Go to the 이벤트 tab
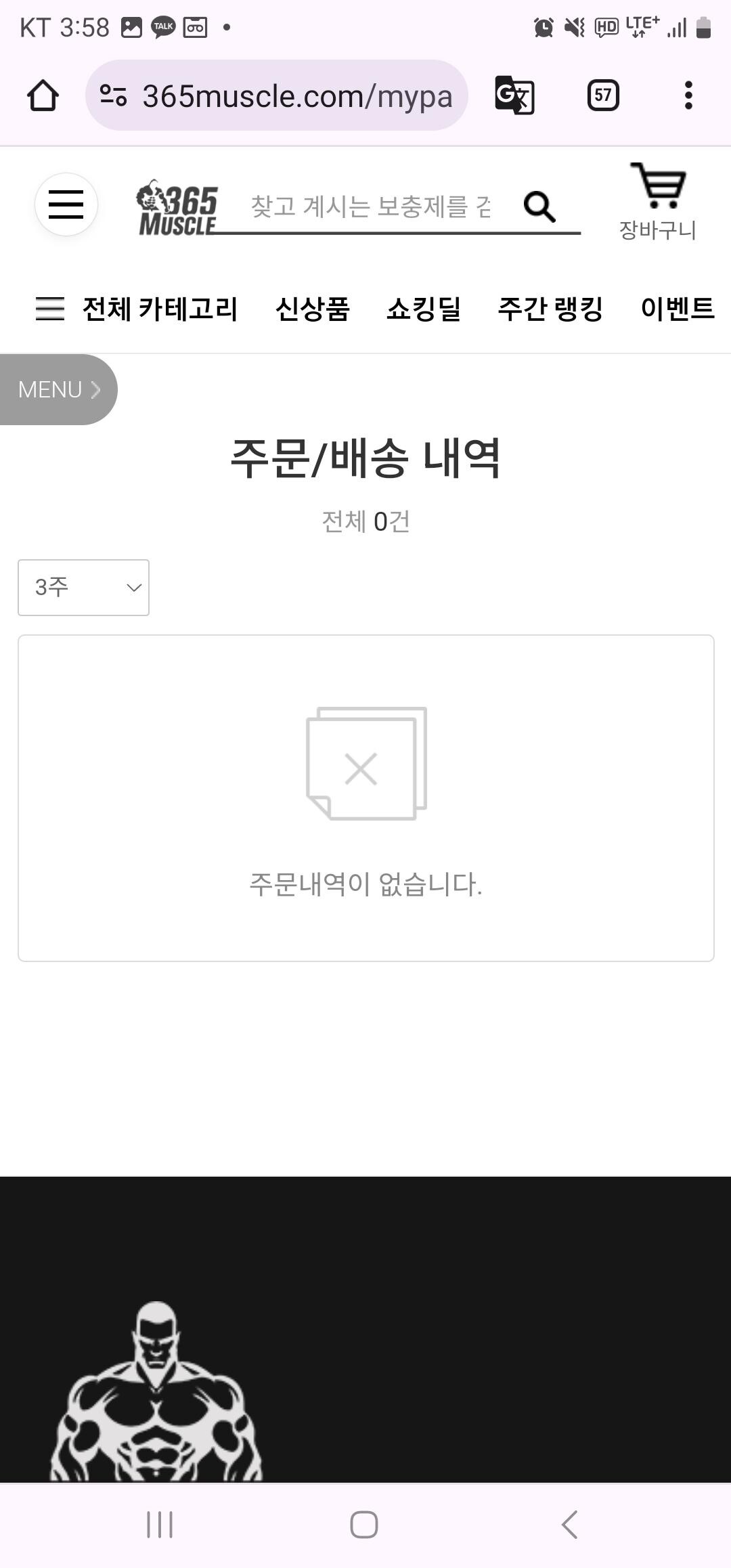731x1568 pixels. pos(678,309)
